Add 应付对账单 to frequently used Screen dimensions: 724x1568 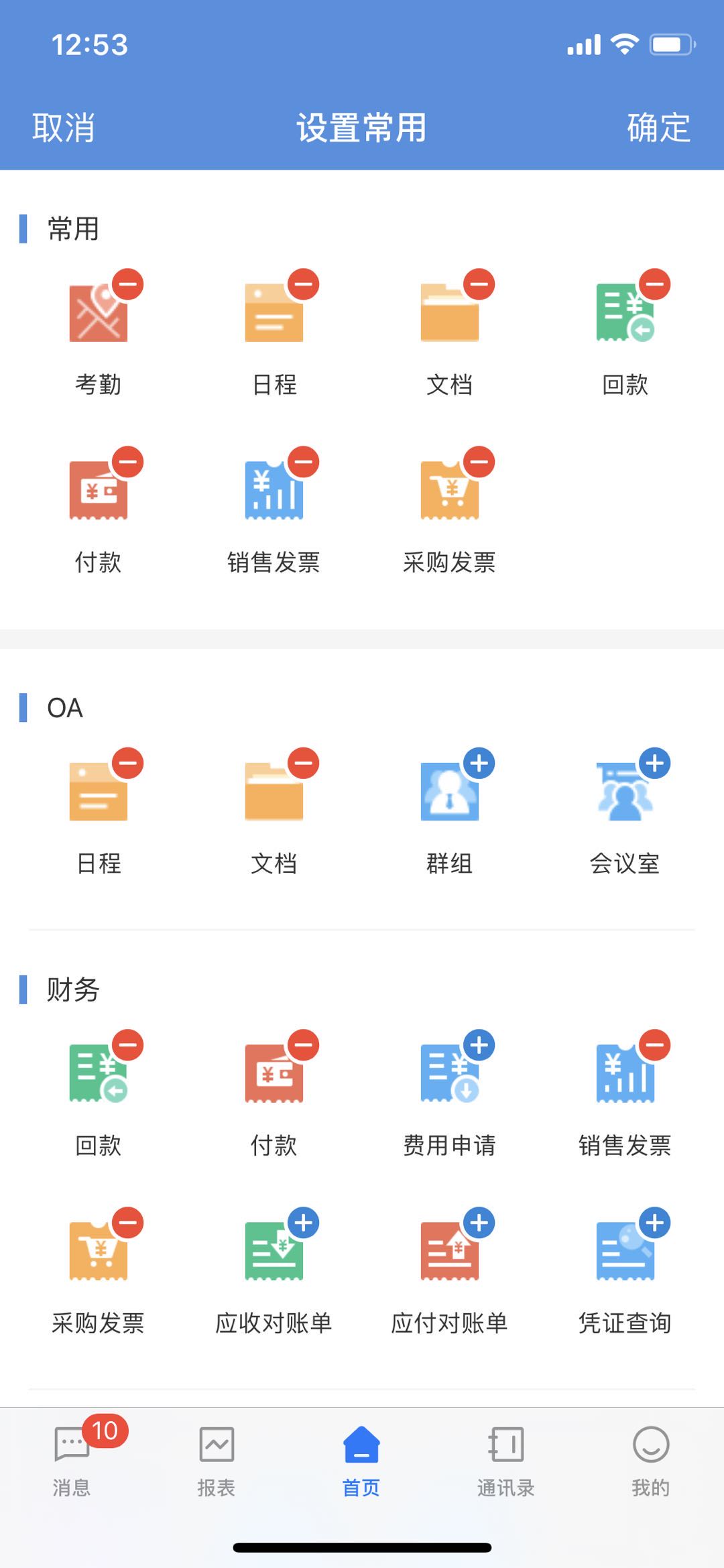(479, 1223)
